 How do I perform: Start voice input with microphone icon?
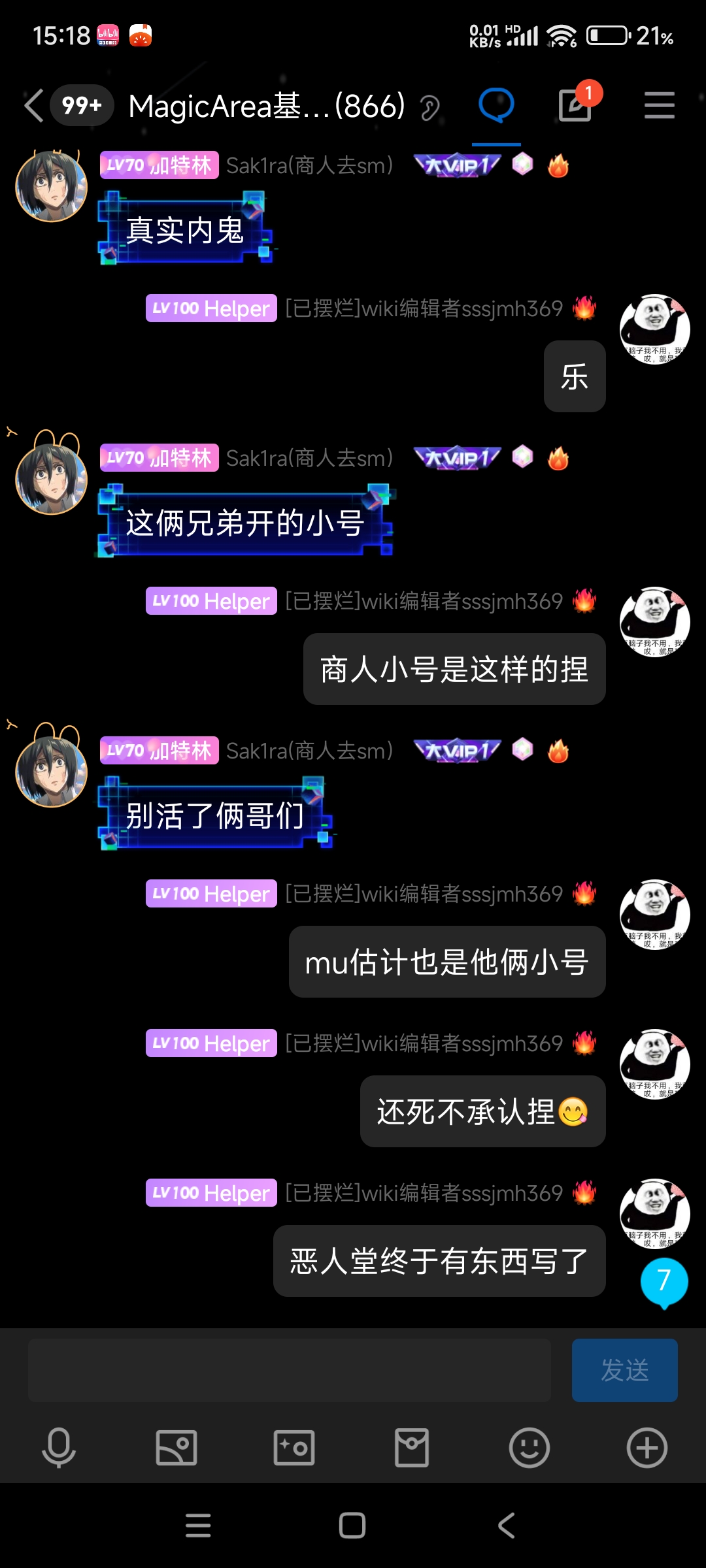pyautogui.click(x=59, y=1448)
